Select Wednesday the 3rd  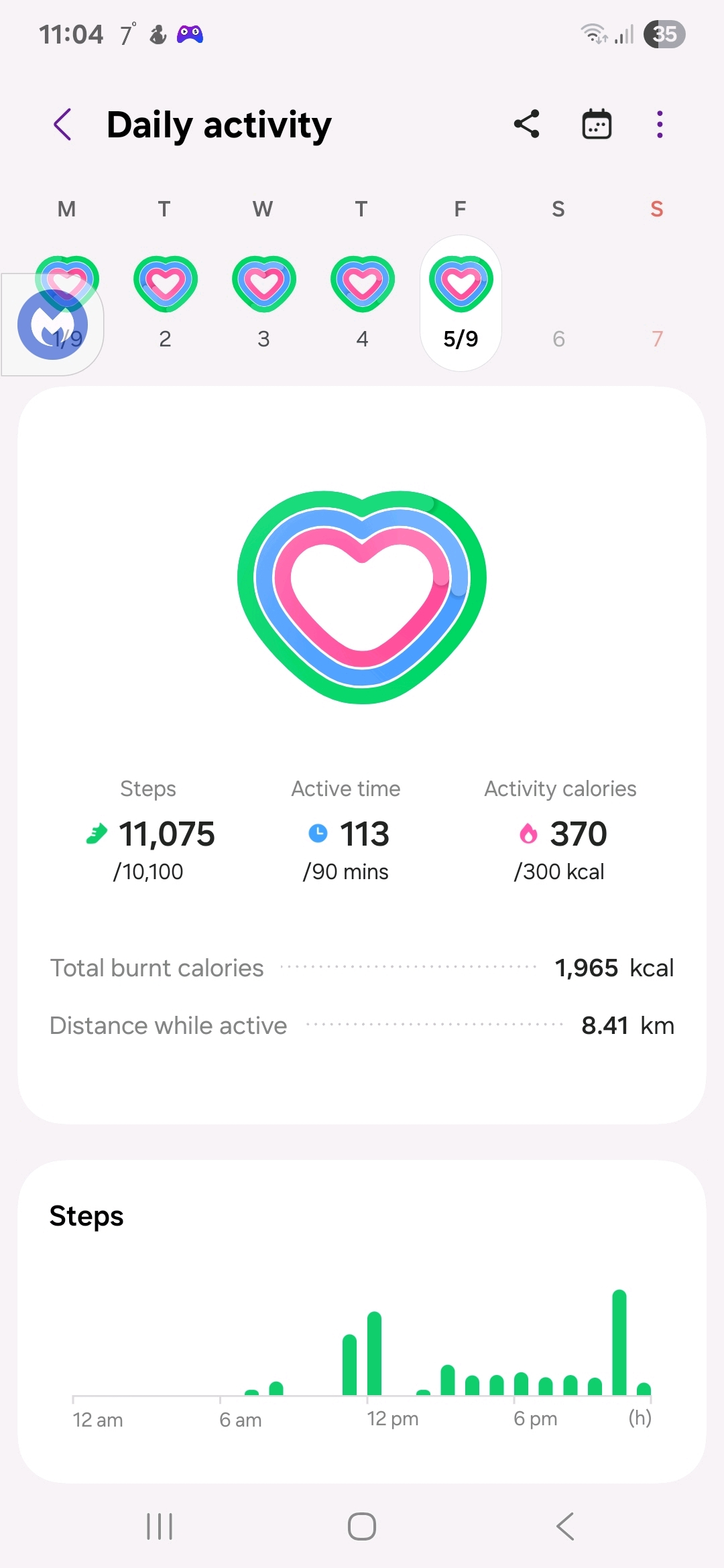(263, 302)
